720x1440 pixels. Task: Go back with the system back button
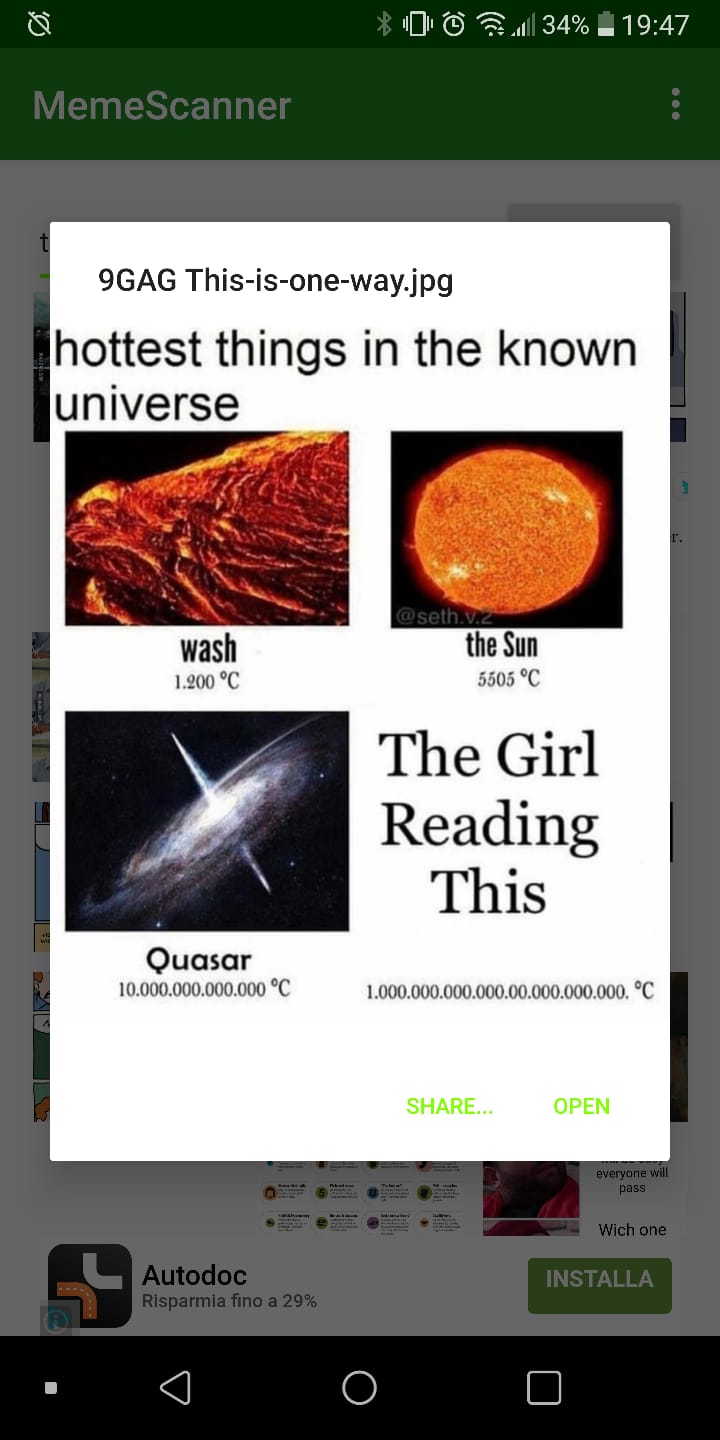[175, 1388]
